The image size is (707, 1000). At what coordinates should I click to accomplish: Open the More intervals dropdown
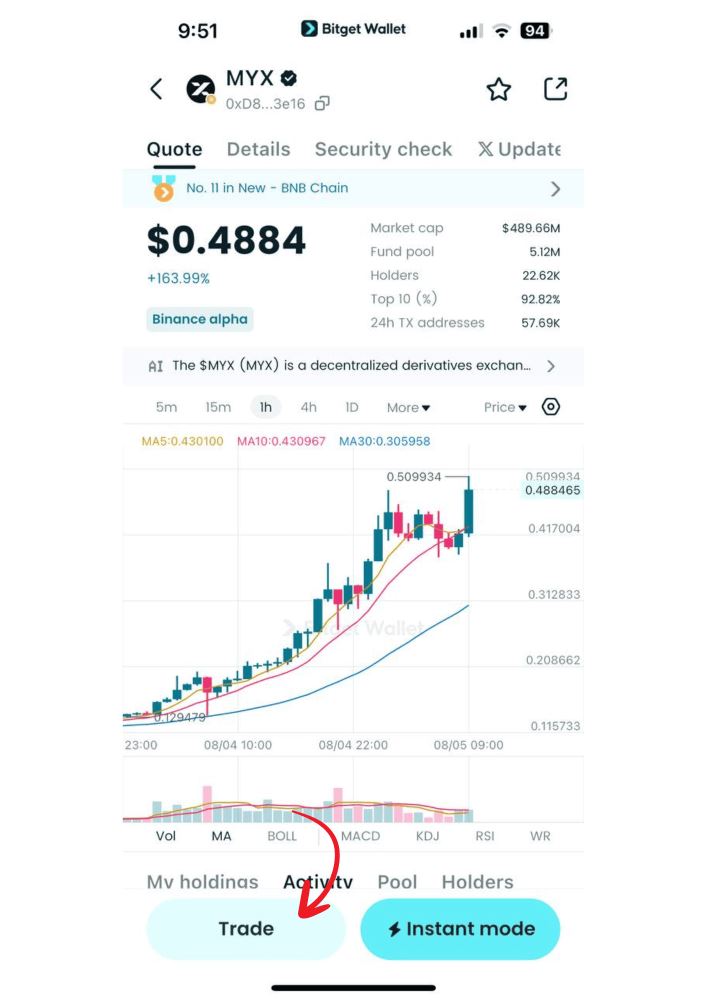(408, 407)
